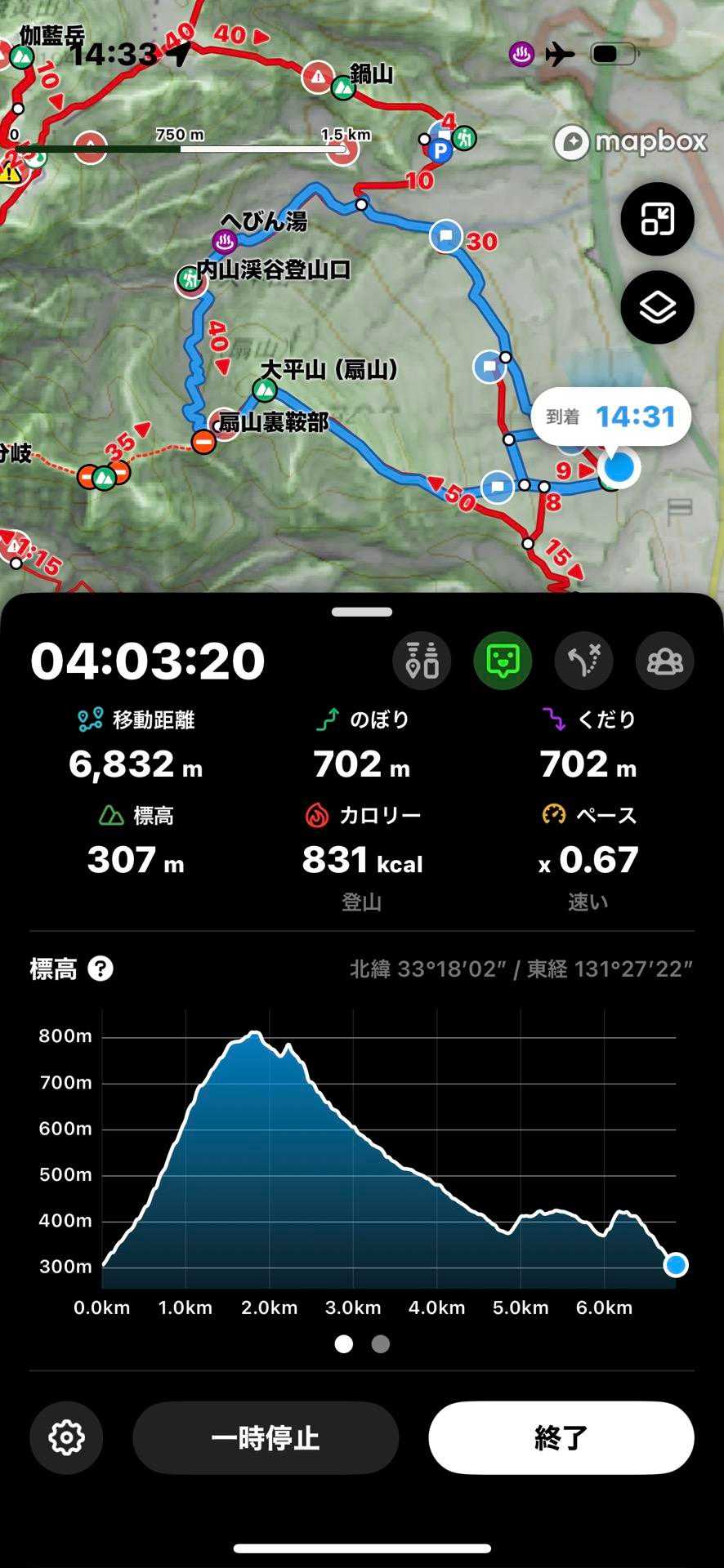Tap the 鍋山 summit marker
Screen dimensions: 724x1568
pos(343,88)
